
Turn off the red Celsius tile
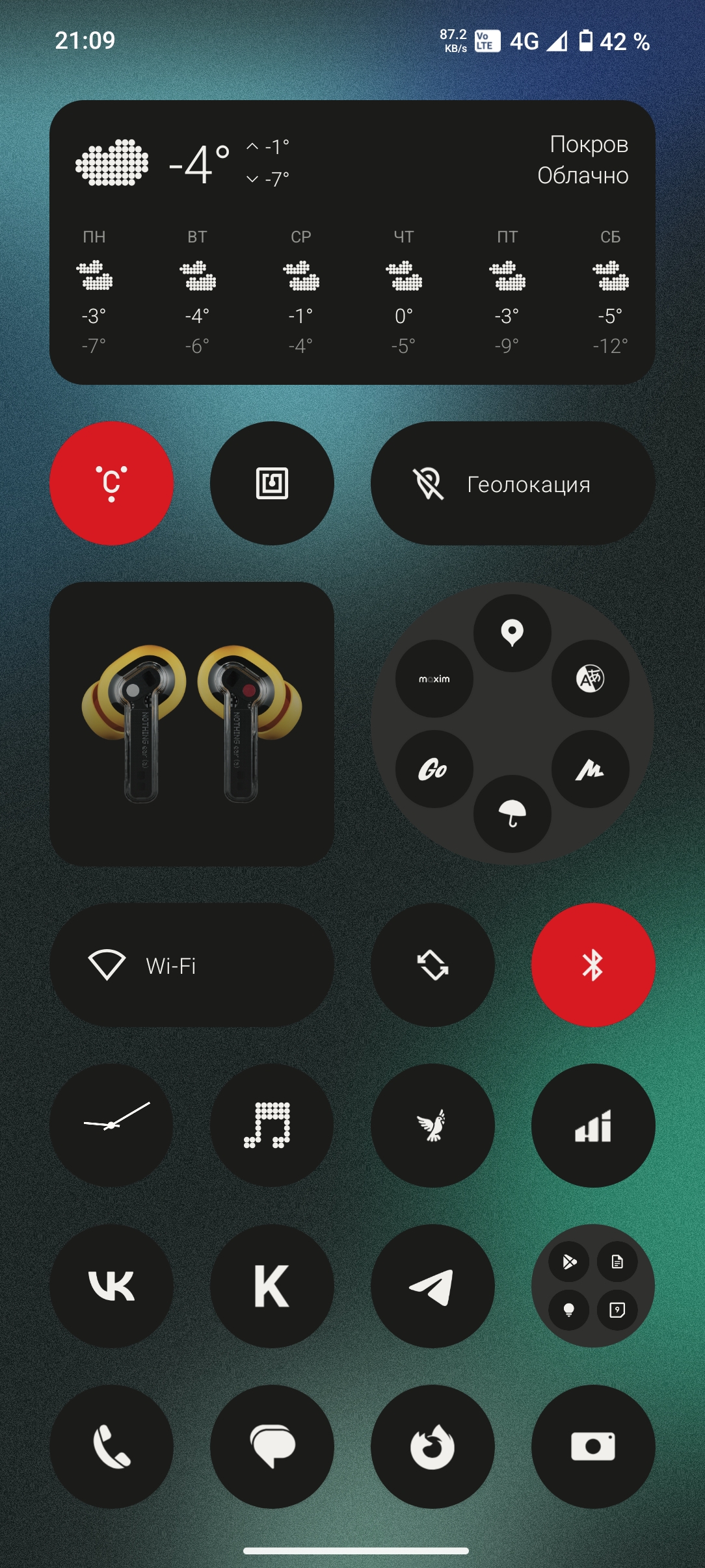[x=112, y=484]
